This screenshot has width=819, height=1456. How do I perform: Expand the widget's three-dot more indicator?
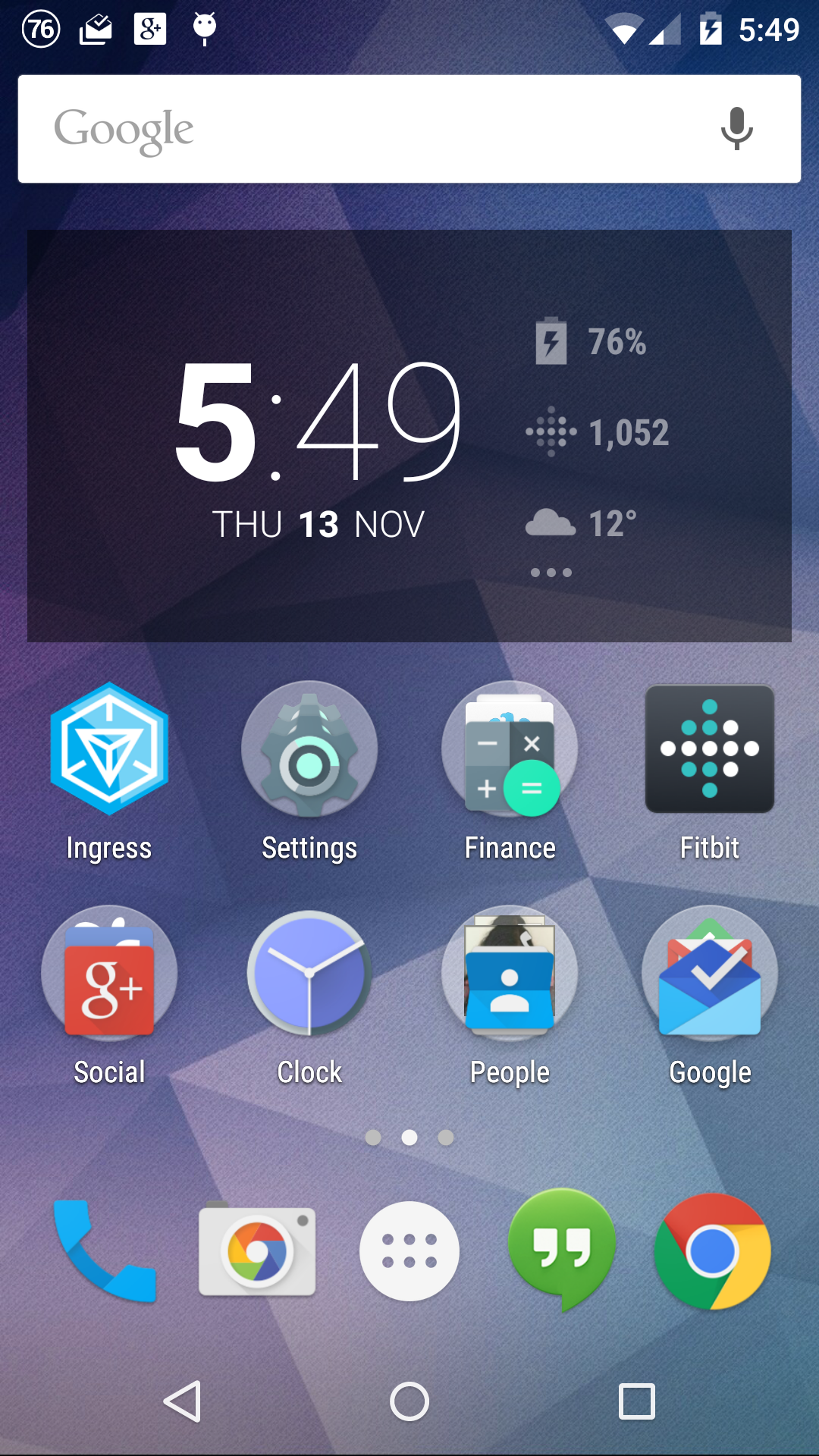point(551,573)
